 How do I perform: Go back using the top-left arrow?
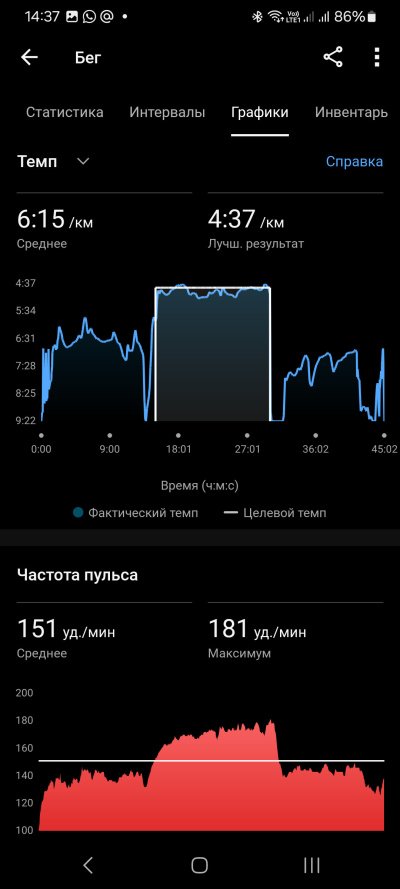coord(29,57)
